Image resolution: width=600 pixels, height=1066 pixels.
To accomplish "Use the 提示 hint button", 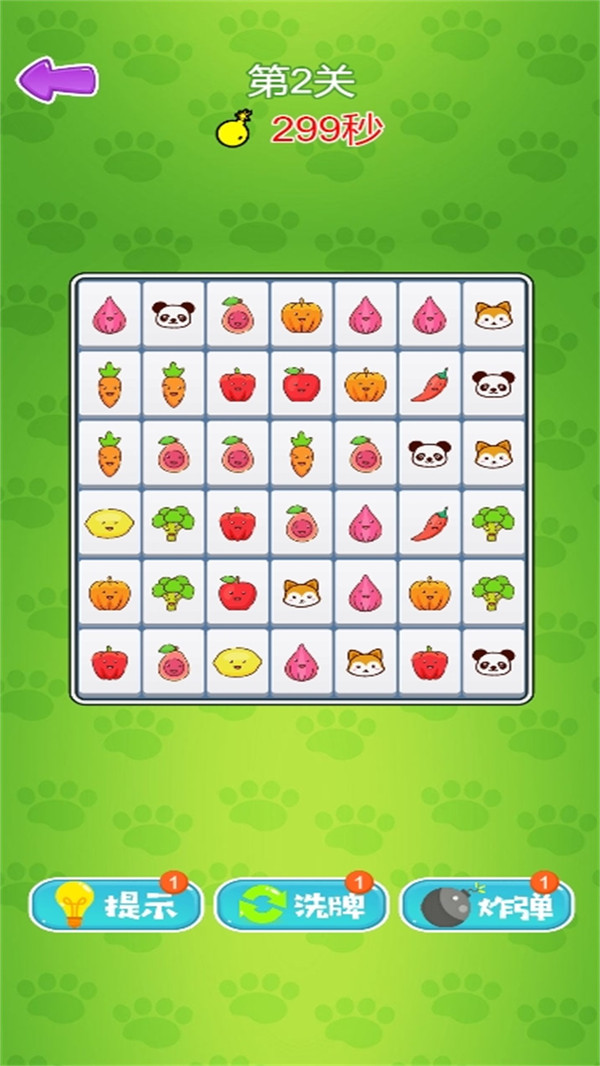I will (x=115, y=906).
